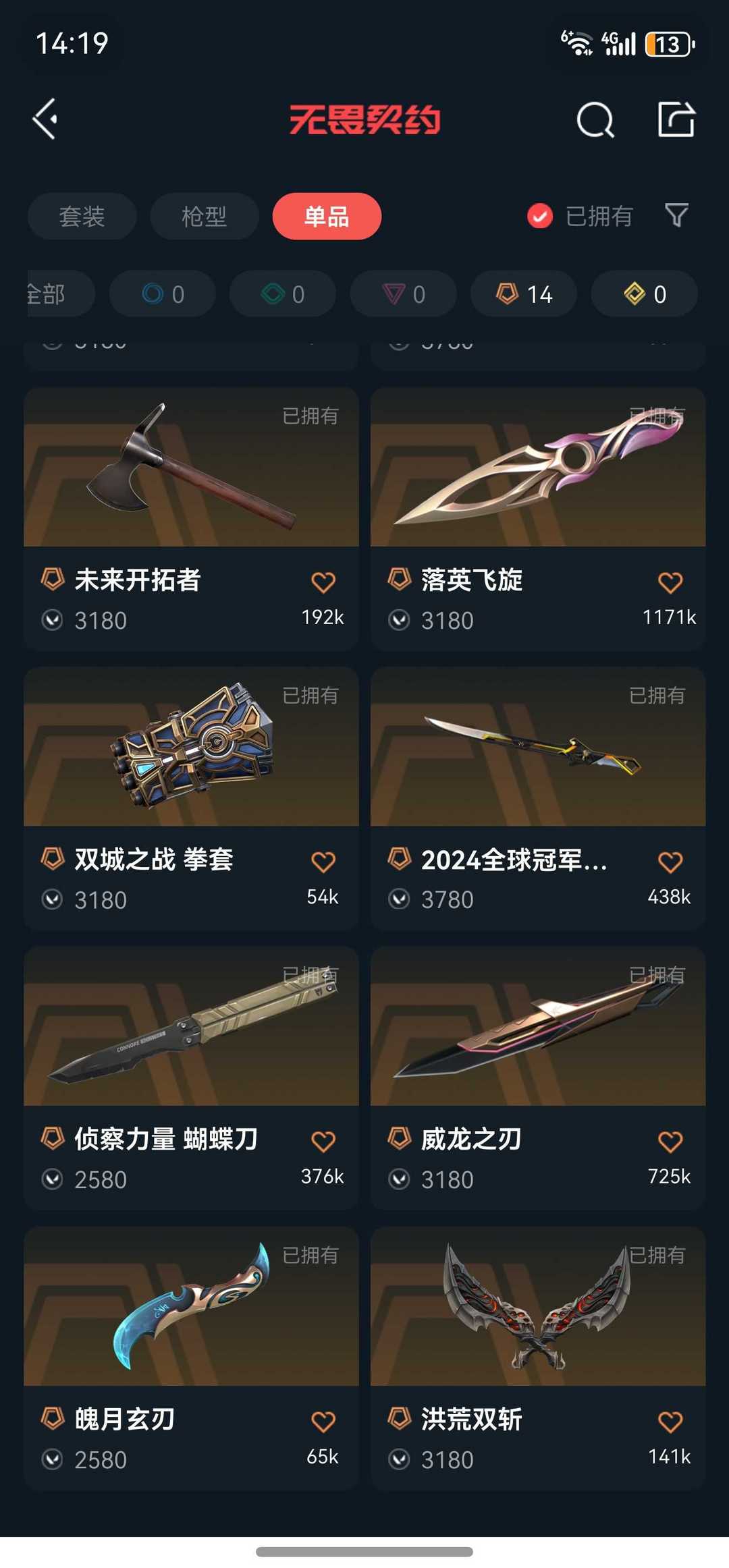Favorite the 2024全球冠军 skin via its heart
The width and height of the screenshot is (729, 1568).
(x=670, y=862)
